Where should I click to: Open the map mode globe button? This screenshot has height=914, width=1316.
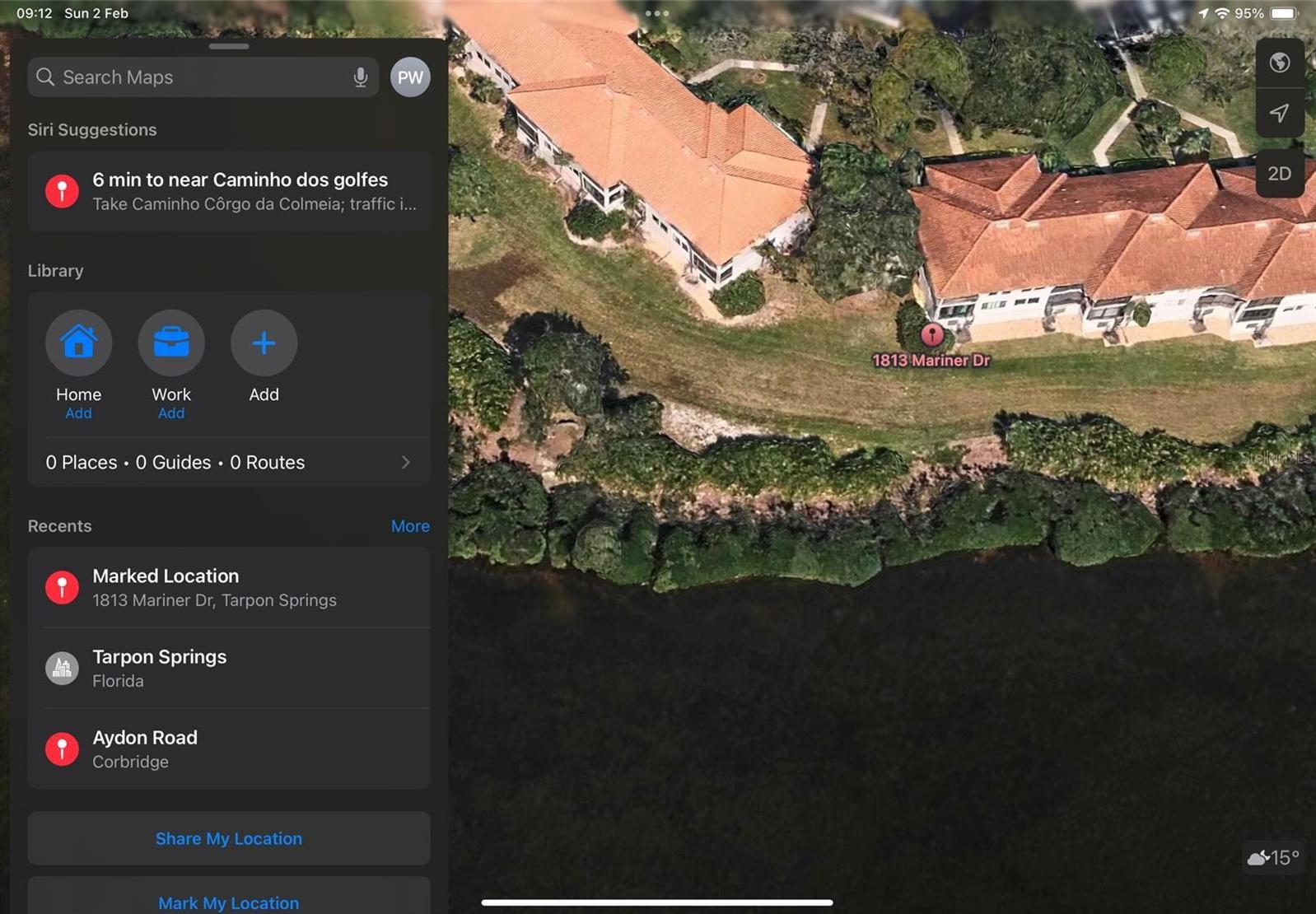coord(1279,63)
